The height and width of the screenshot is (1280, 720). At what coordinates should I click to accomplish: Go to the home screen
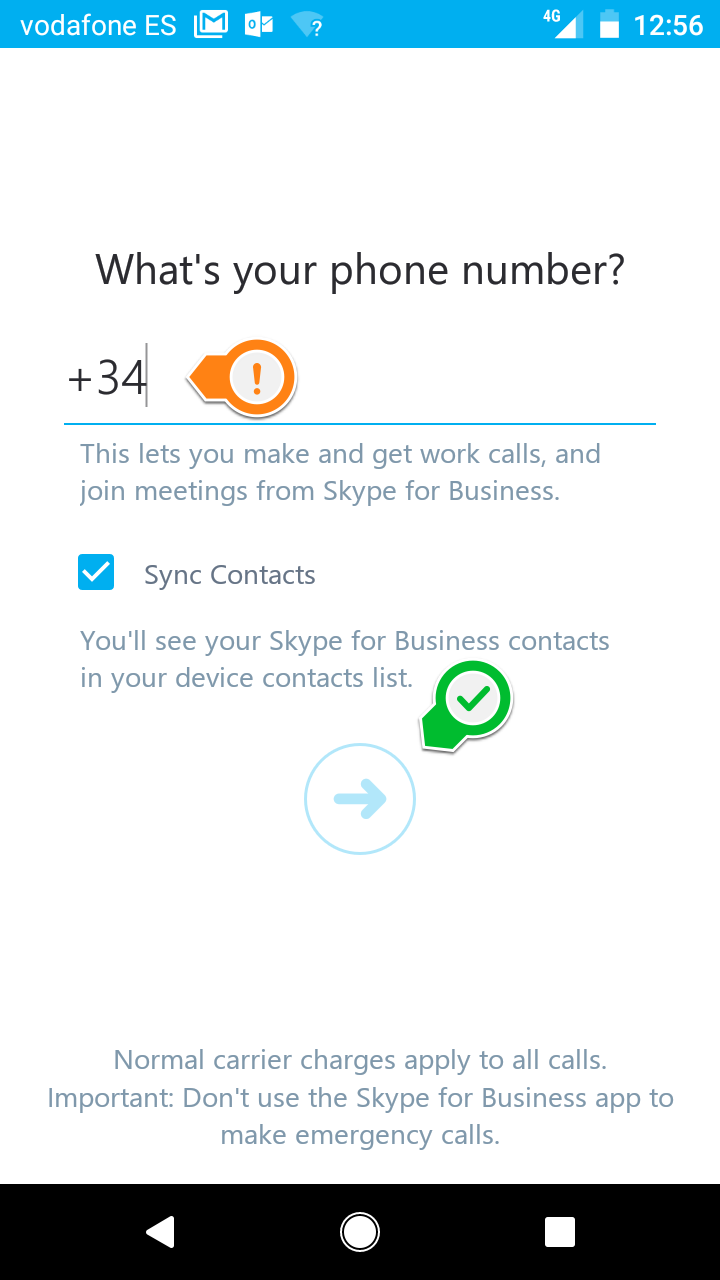360,1232
